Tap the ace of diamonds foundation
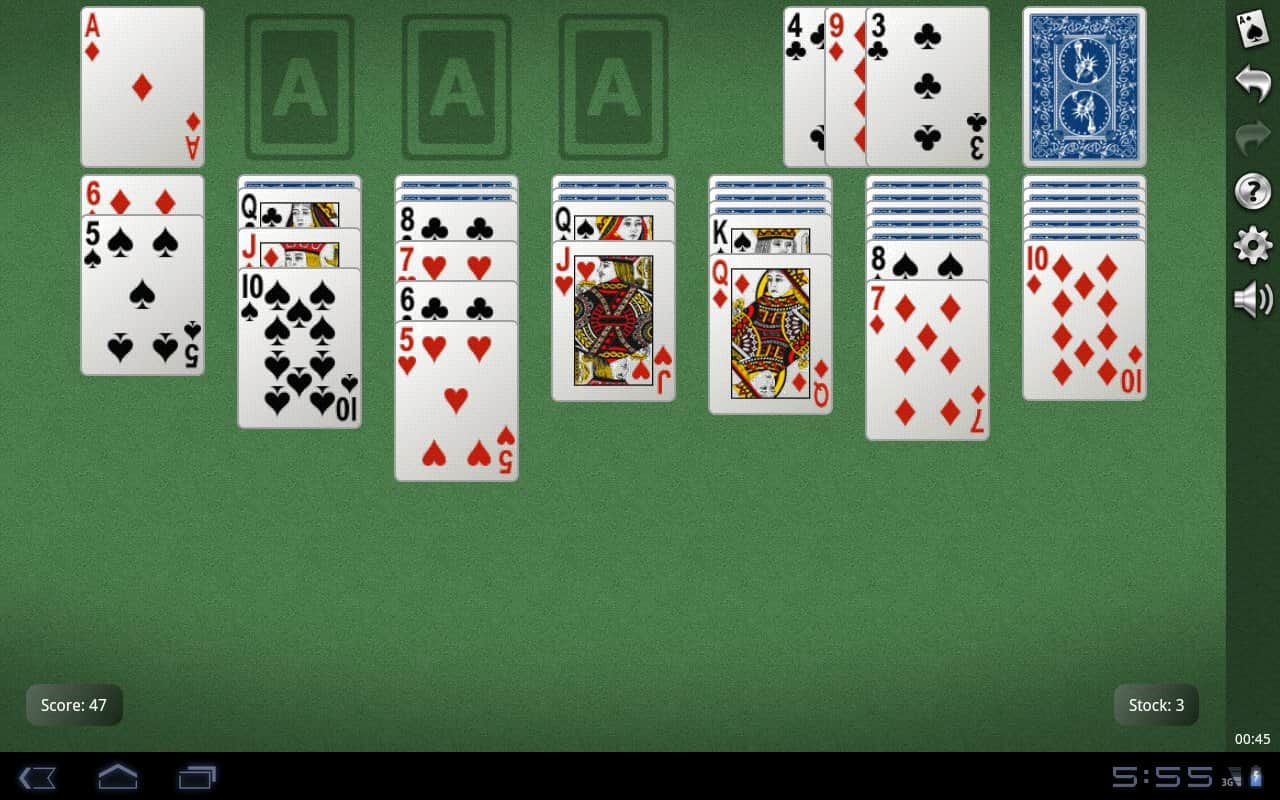This screenshot has width=1280, height=800. point(142,87)
